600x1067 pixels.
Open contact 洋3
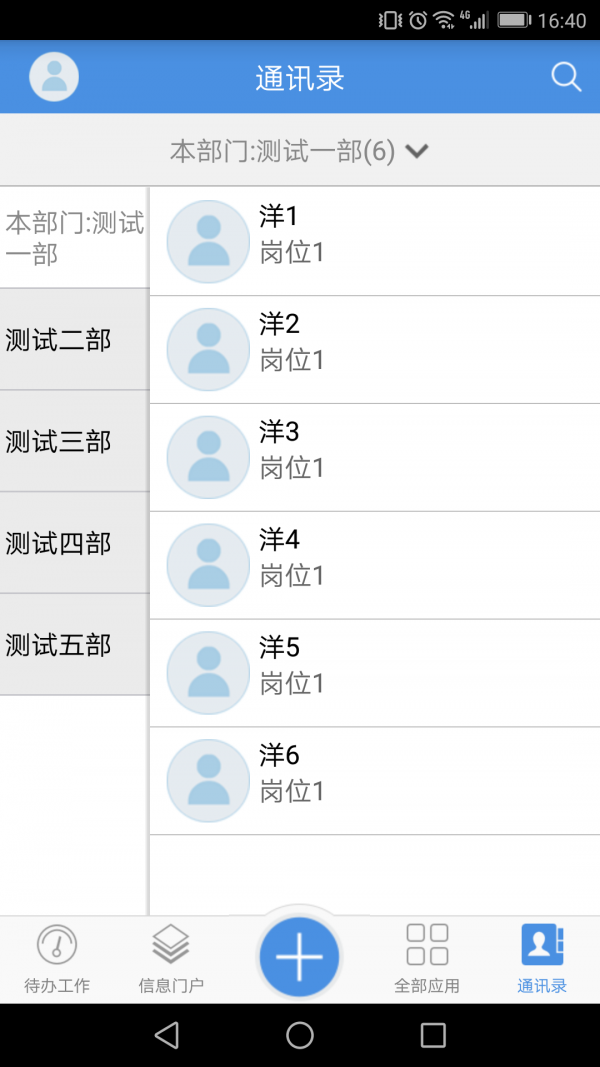point(374,458)
